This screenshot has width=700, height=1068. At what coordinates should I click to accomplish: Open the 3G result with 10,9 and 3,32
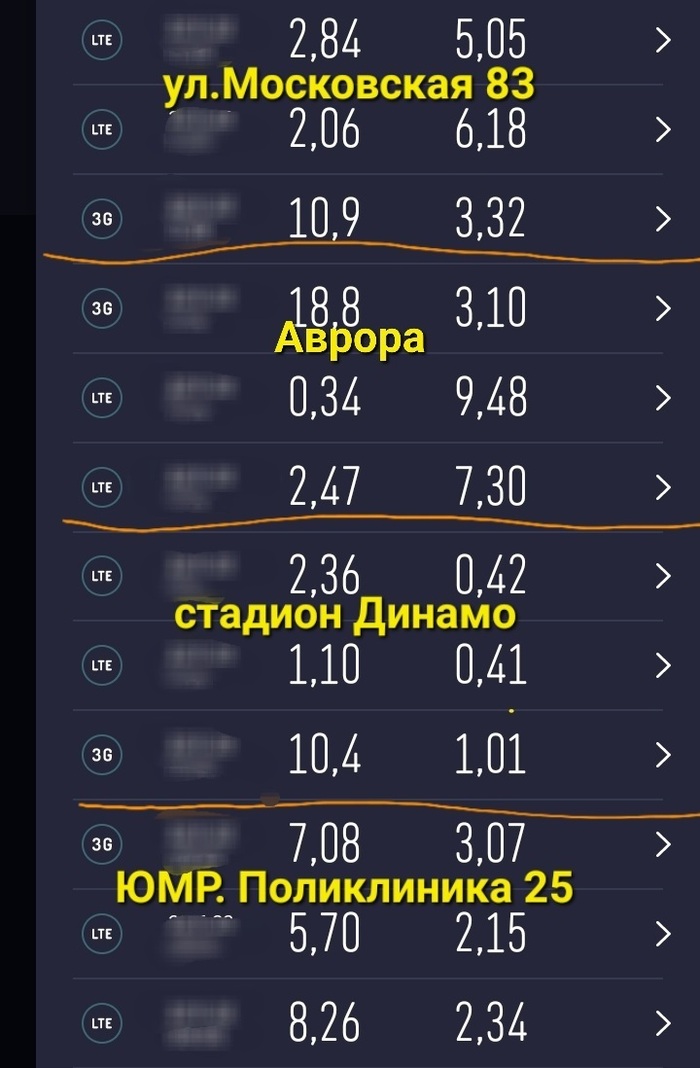coord(661,219)
